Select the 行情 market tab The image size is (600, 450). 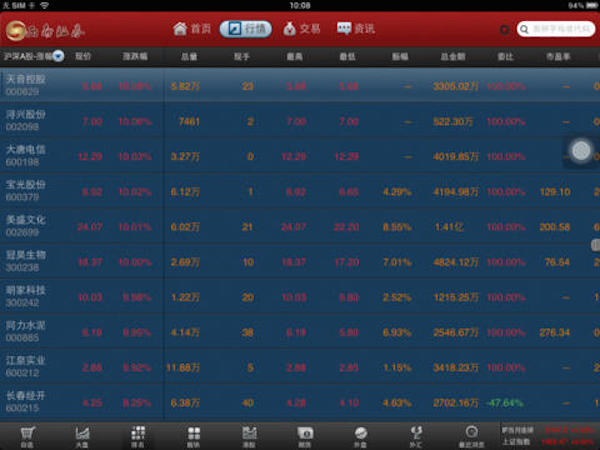tap(246, 29)
